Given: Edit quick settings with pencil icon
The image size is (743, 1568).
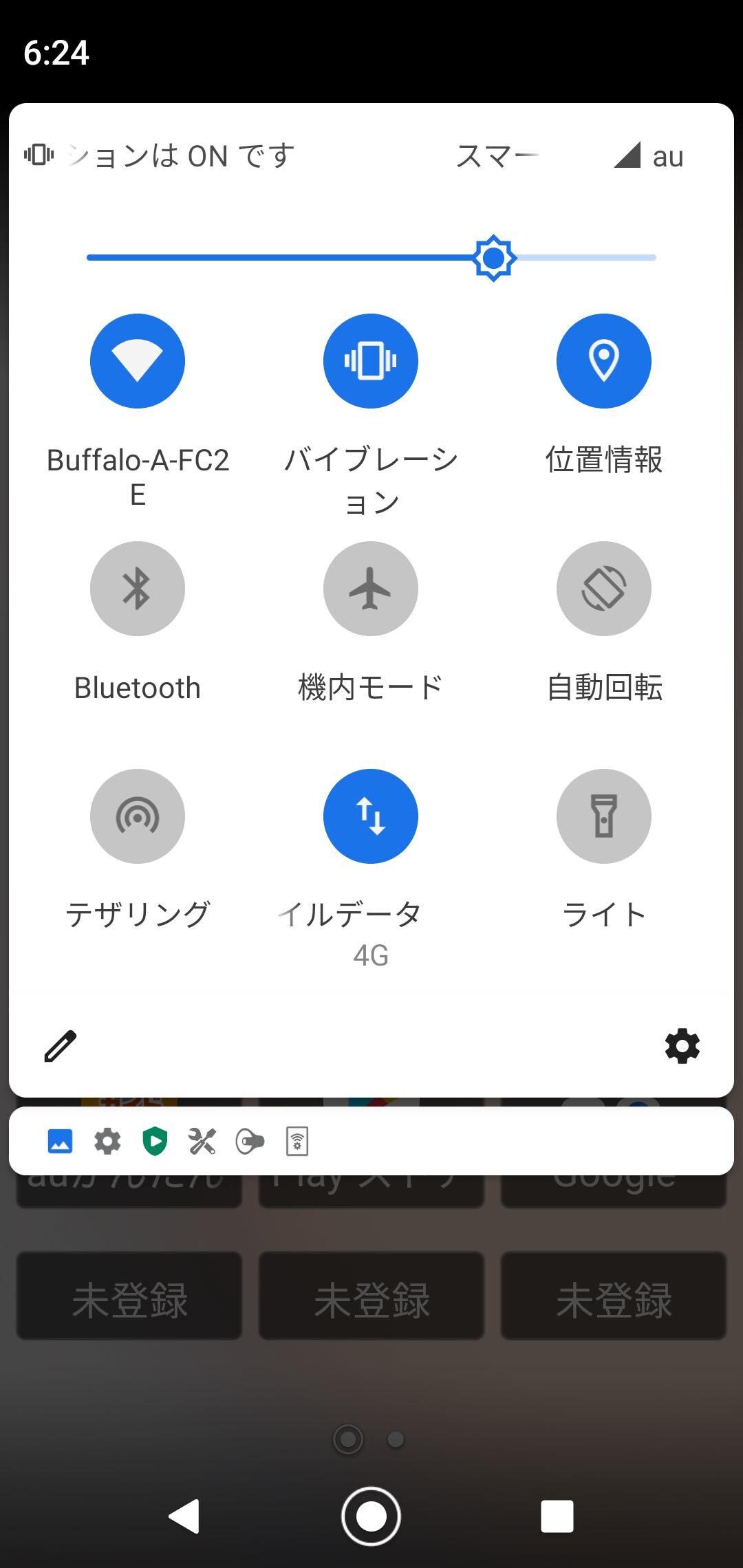Looking at the screenshot, I should pyautogui.click(x=61, y=1046).
